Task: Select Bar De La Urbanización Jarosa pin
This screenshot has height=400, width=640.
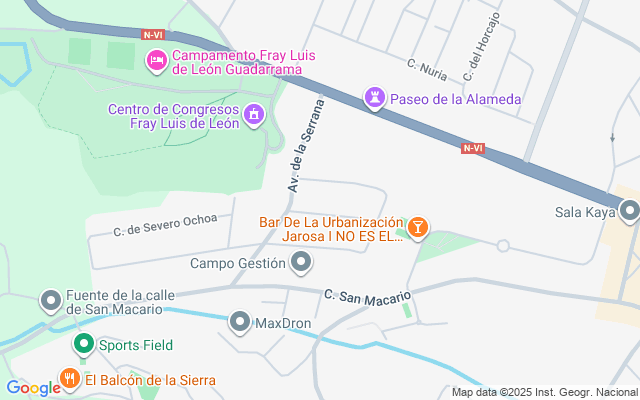Action: 418,228
